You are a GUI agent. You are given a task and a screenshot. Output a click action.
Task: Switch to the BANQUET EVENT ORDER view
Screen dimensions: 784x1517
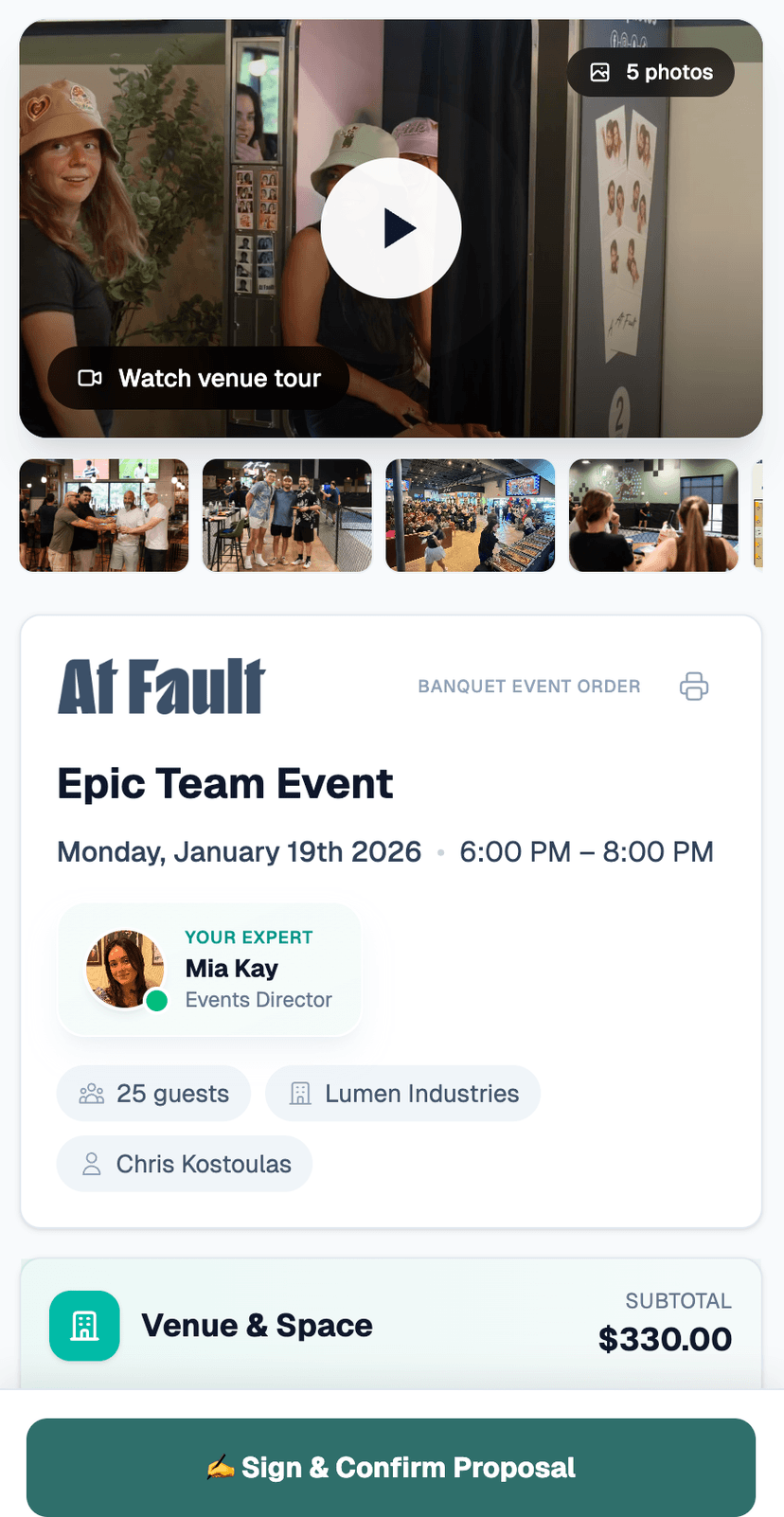point(528,687)
